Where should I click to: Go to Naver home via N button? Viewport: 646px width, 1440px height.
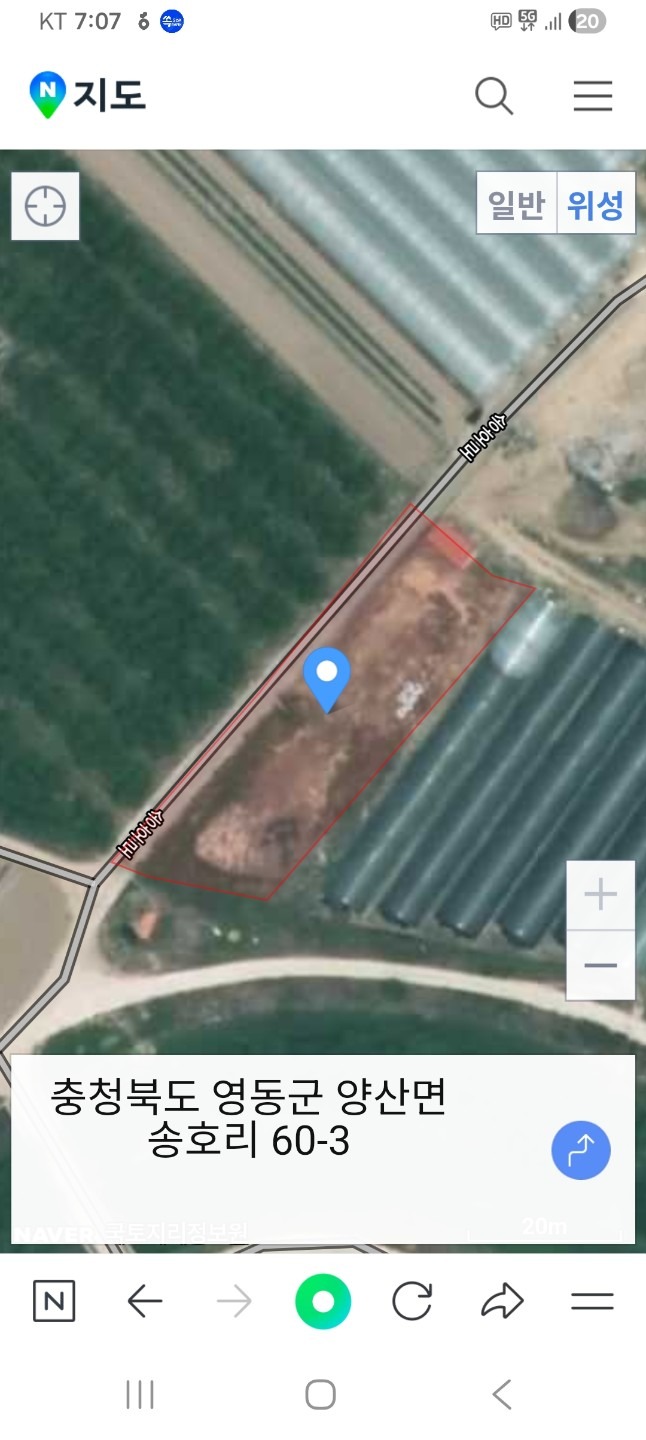(54, 1301)
